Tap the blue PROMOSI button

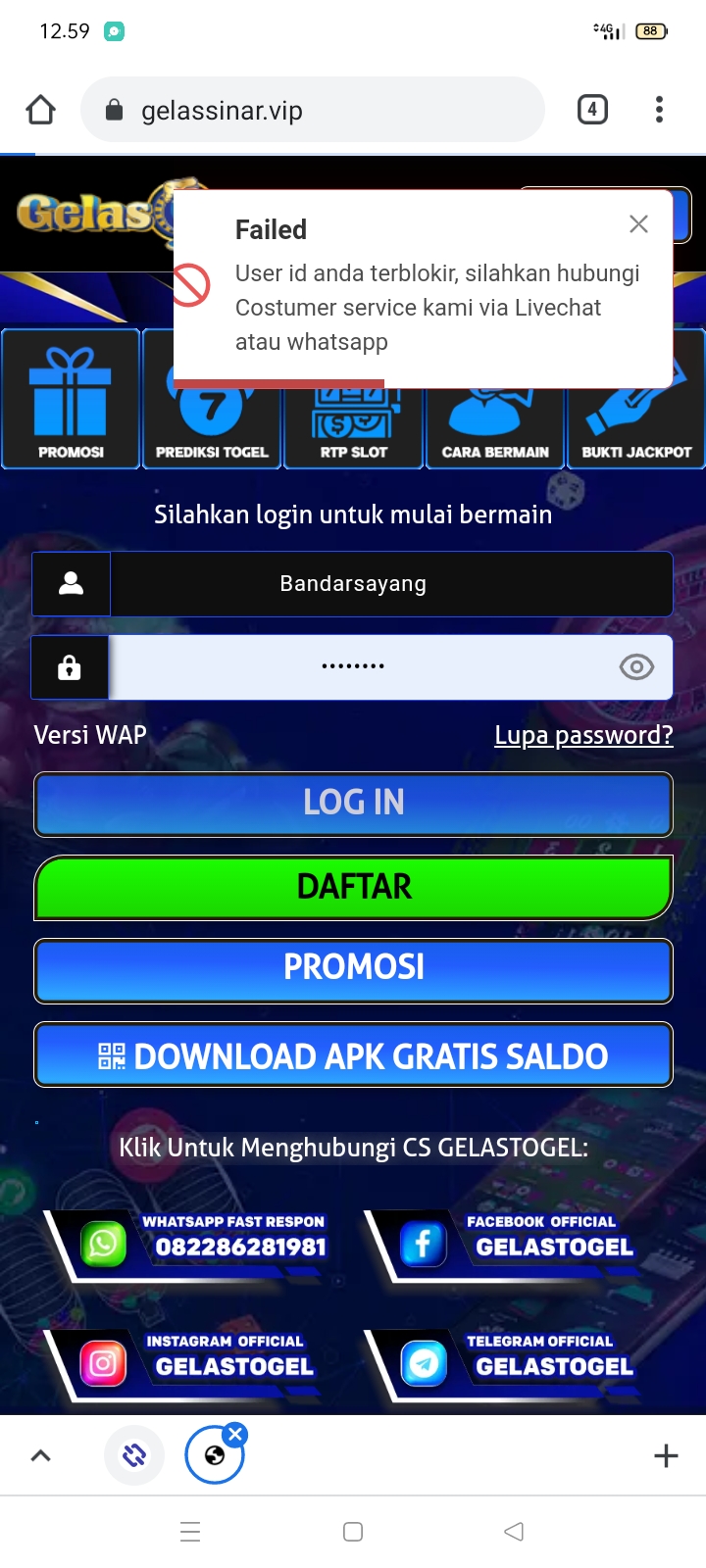click(353, 968)
